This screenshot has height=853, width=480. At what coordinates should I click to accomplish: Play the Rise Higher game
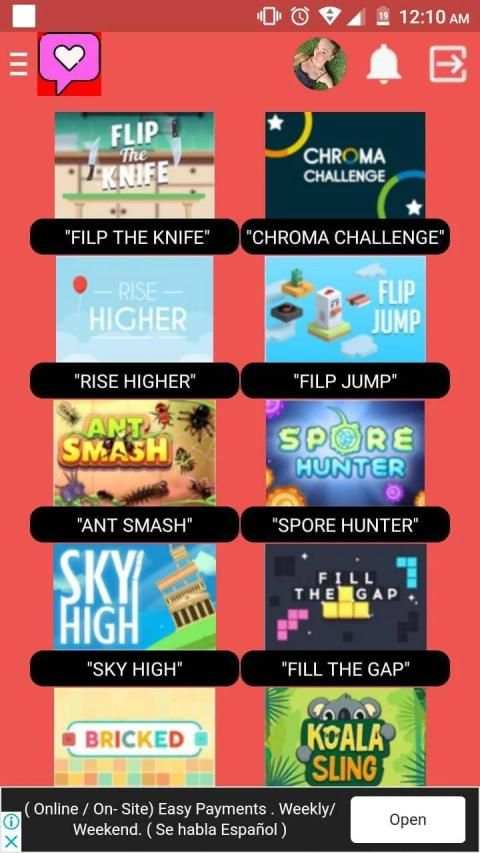pos(134,310)
